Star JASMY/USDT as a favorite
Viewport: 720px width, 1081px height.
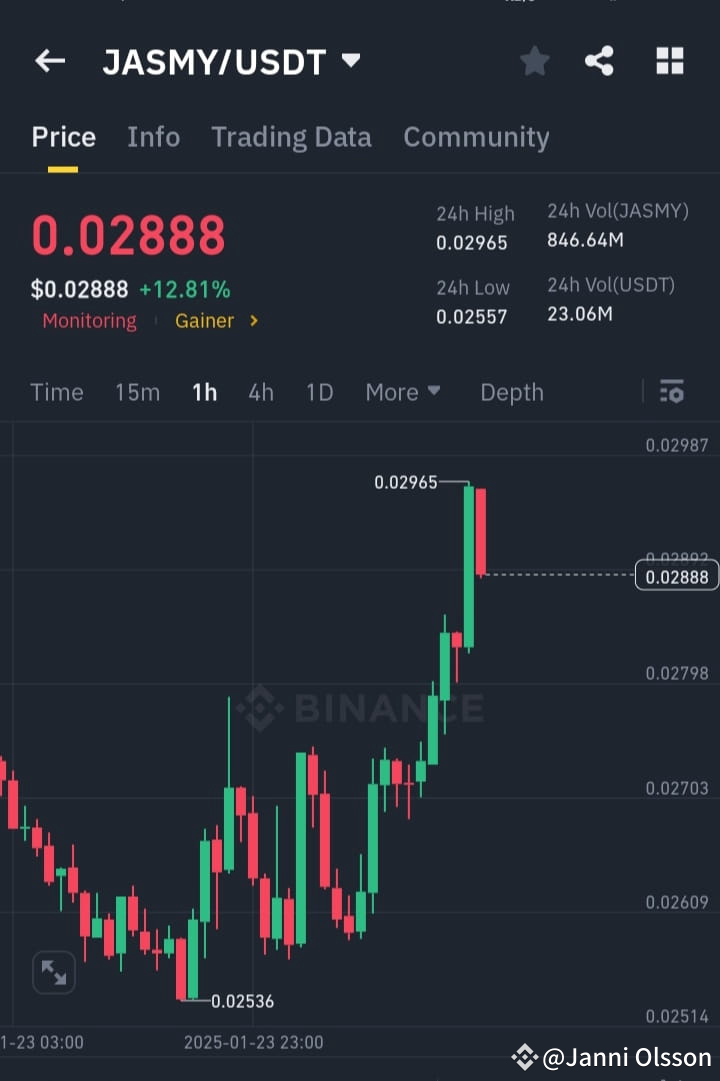pyautogui.click(x=534, y=61)
